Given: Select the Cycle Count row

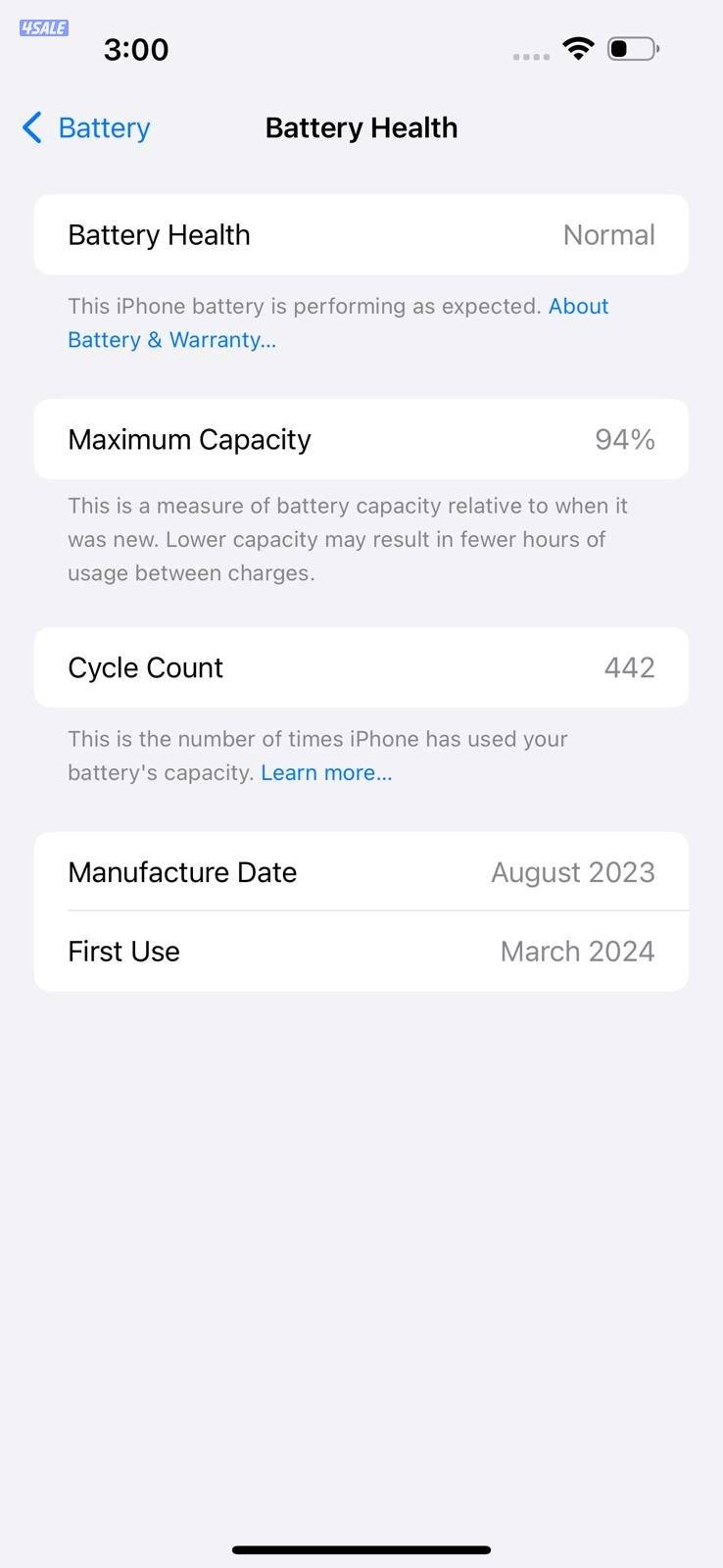Looking at the screenshot, I should [361, 667].
